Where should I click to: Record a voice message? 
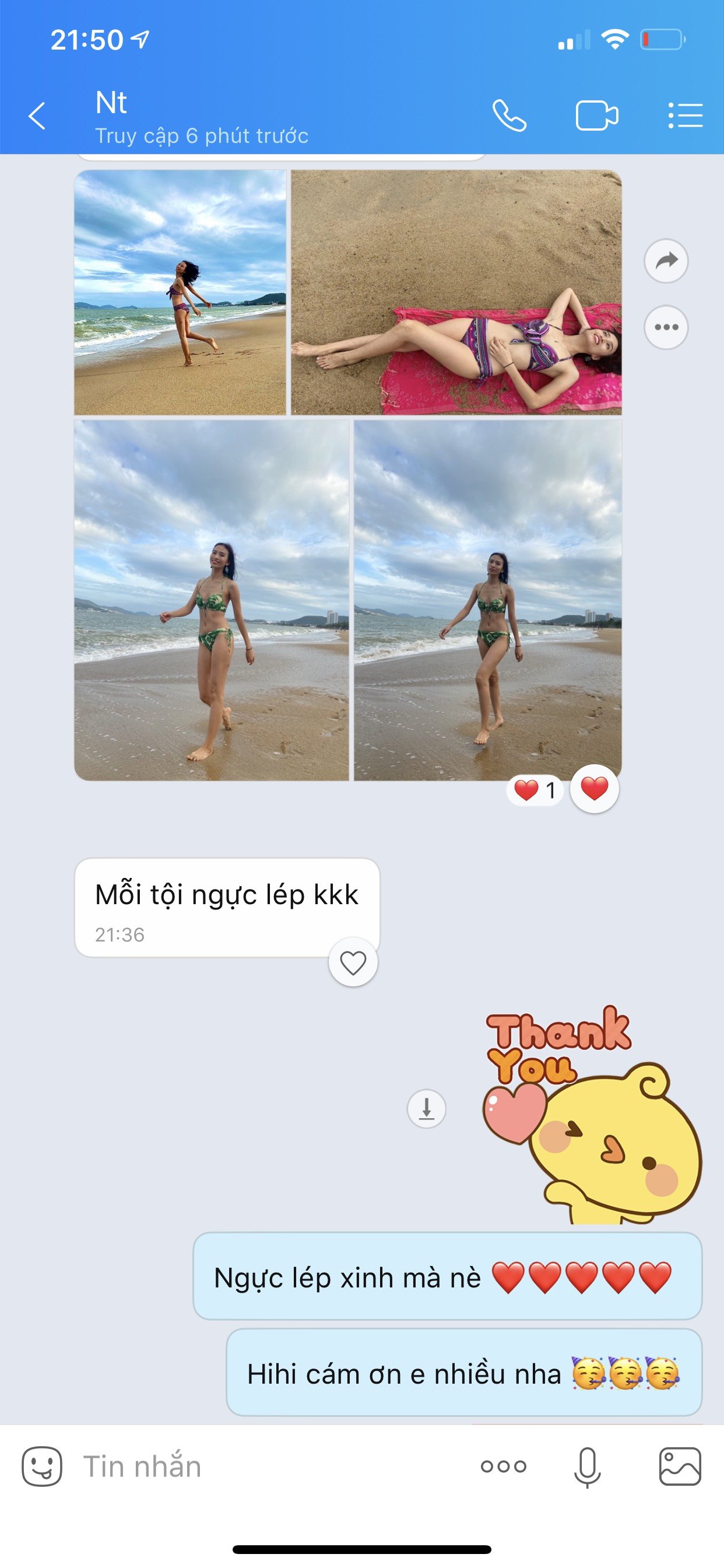[x=587, y=1466]
